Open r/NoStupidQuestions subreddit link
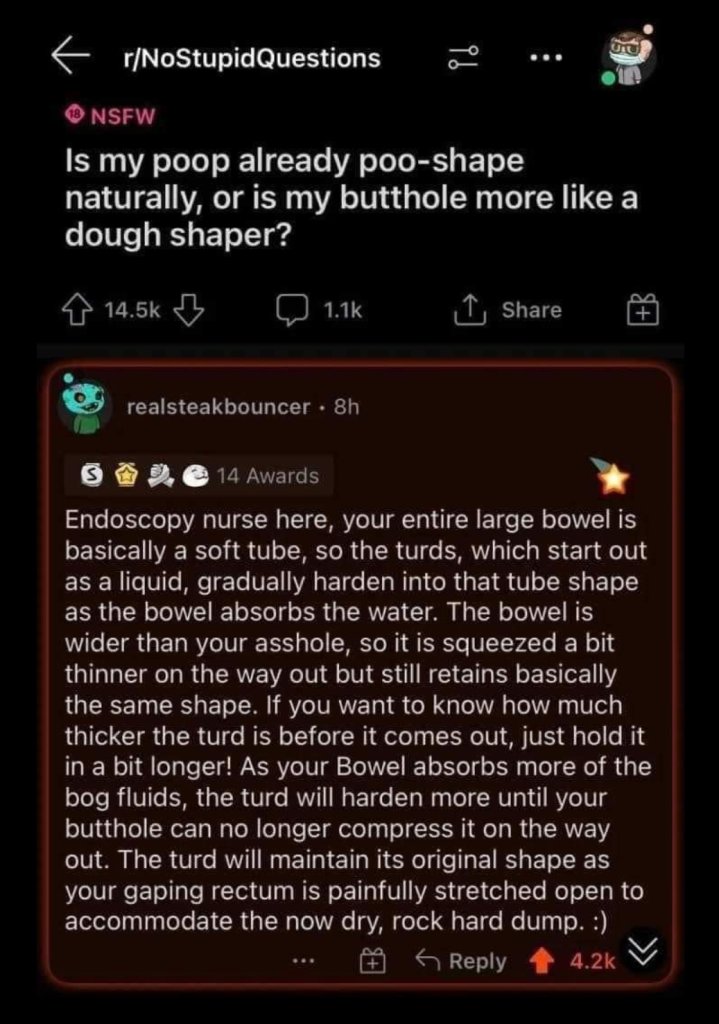The height and width of the screenshot is (1024, 719). (250, 58)
